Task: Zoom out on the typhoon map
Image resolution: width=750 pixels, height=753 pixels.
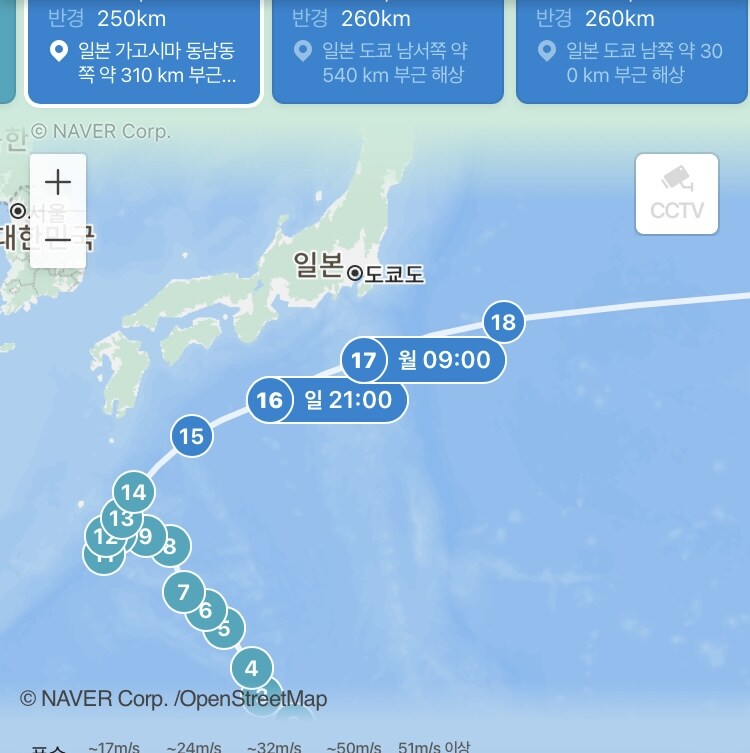Action: [58, 240]
